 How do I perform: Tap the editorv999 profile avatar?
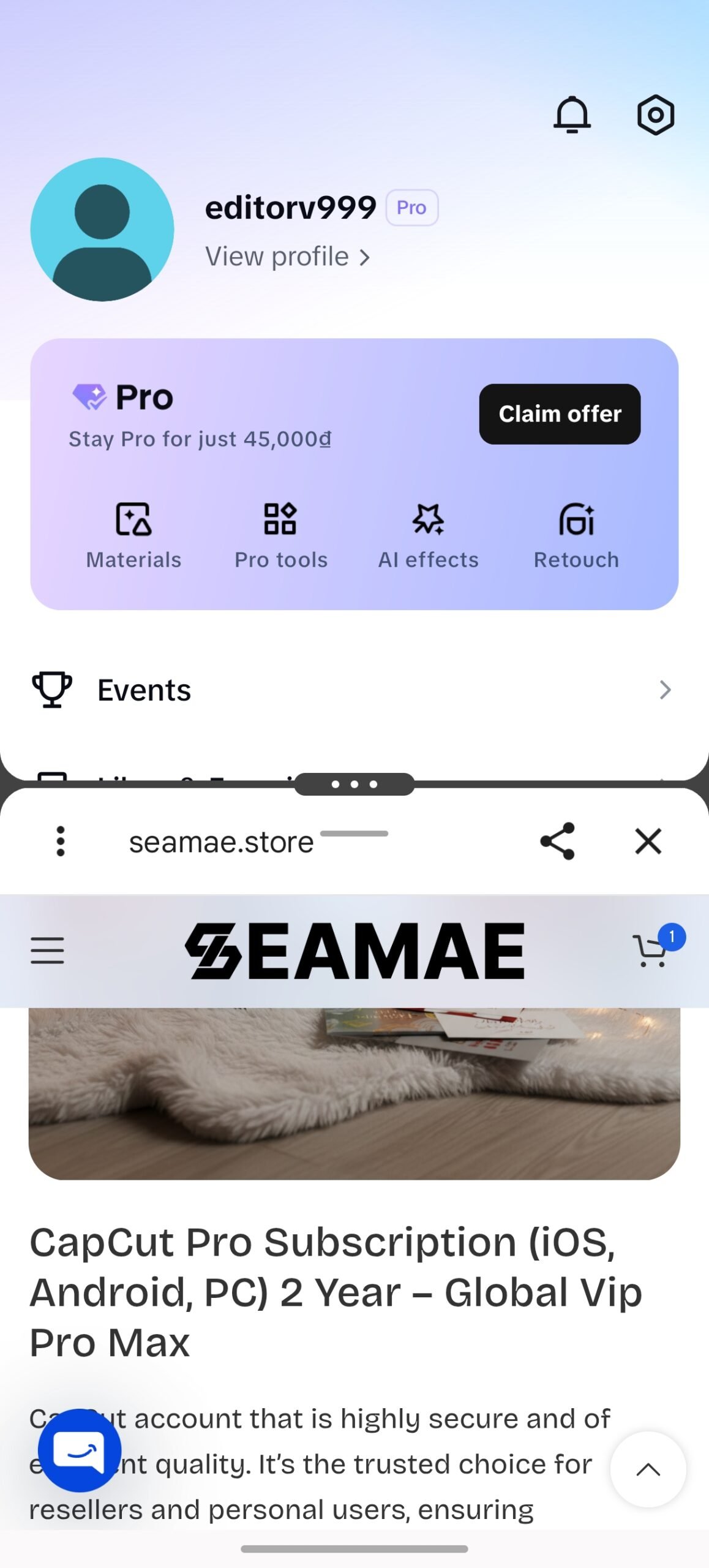(102, 230)
